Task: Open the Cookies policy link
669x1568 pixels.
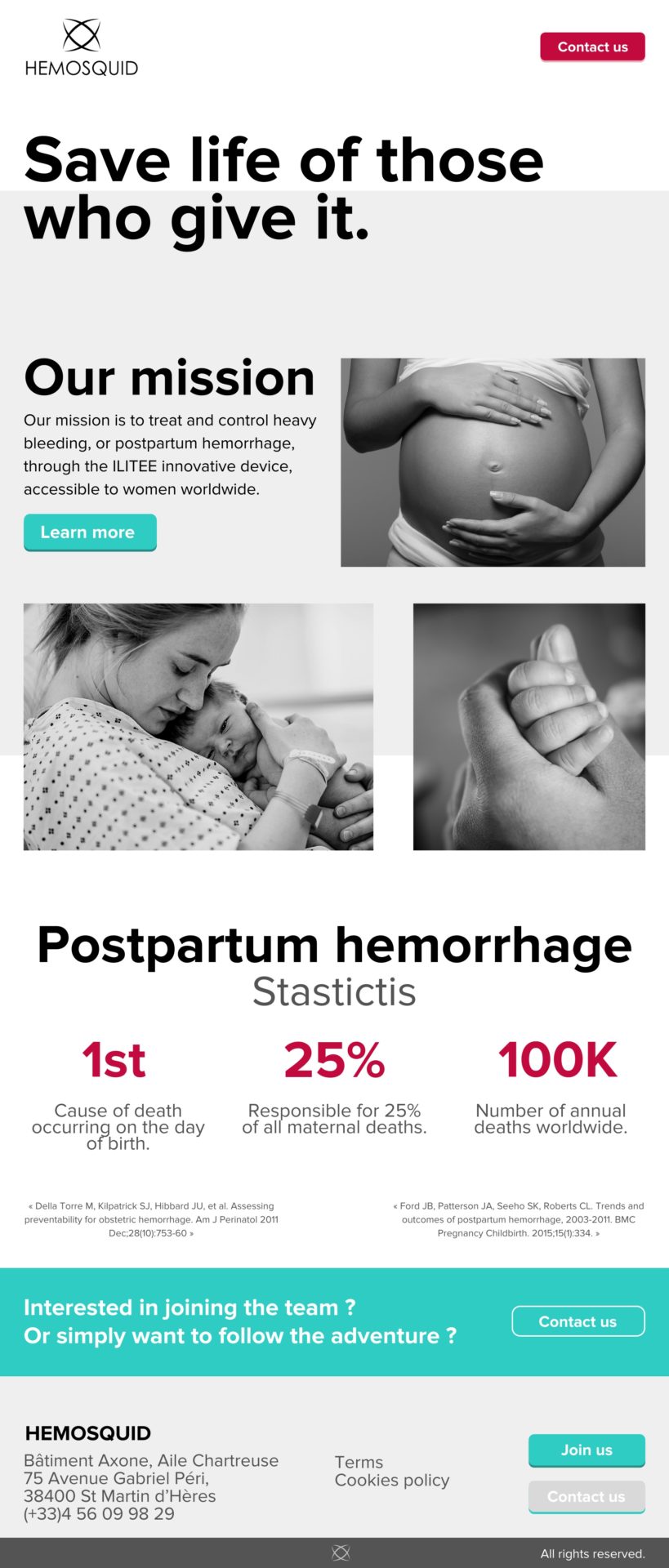Action: pos(392,1480)
